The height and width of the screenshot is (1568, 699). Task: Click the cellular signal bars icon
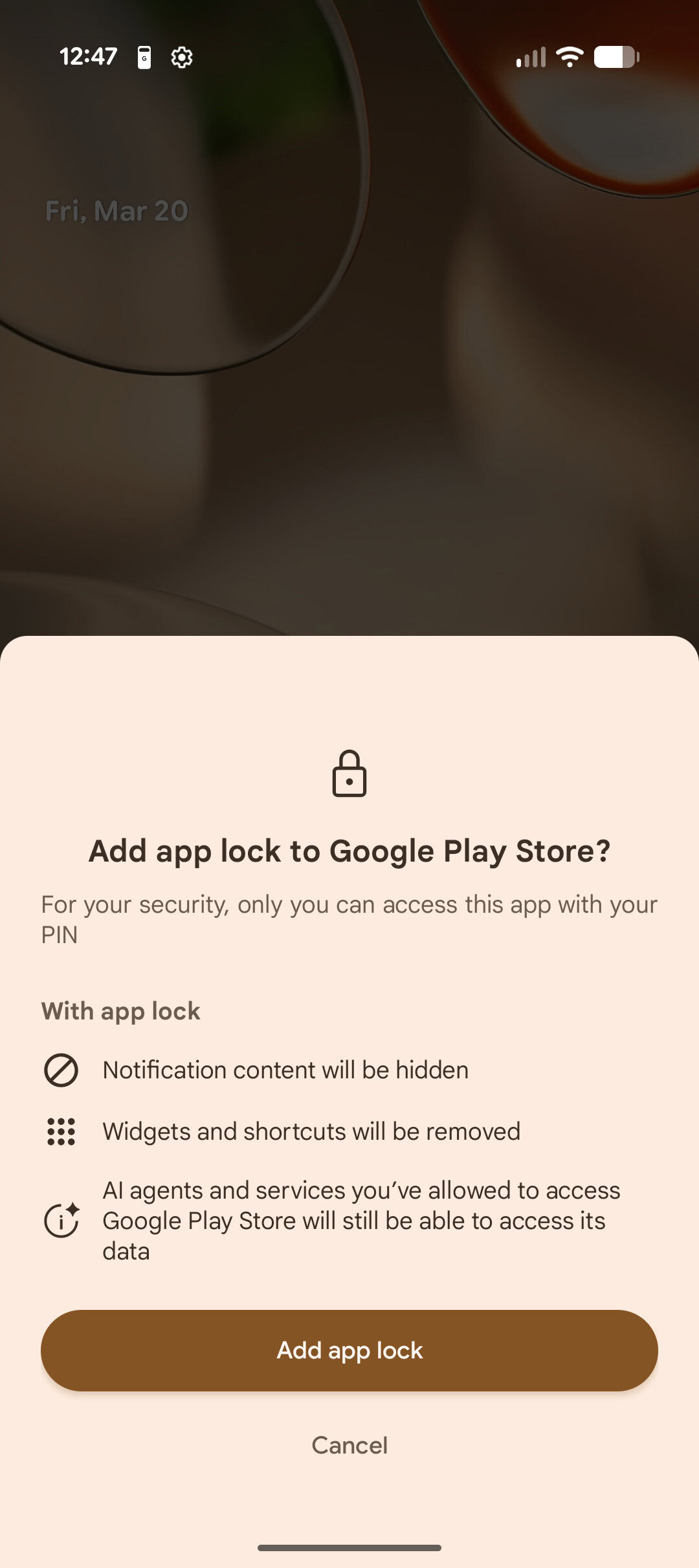529,57
